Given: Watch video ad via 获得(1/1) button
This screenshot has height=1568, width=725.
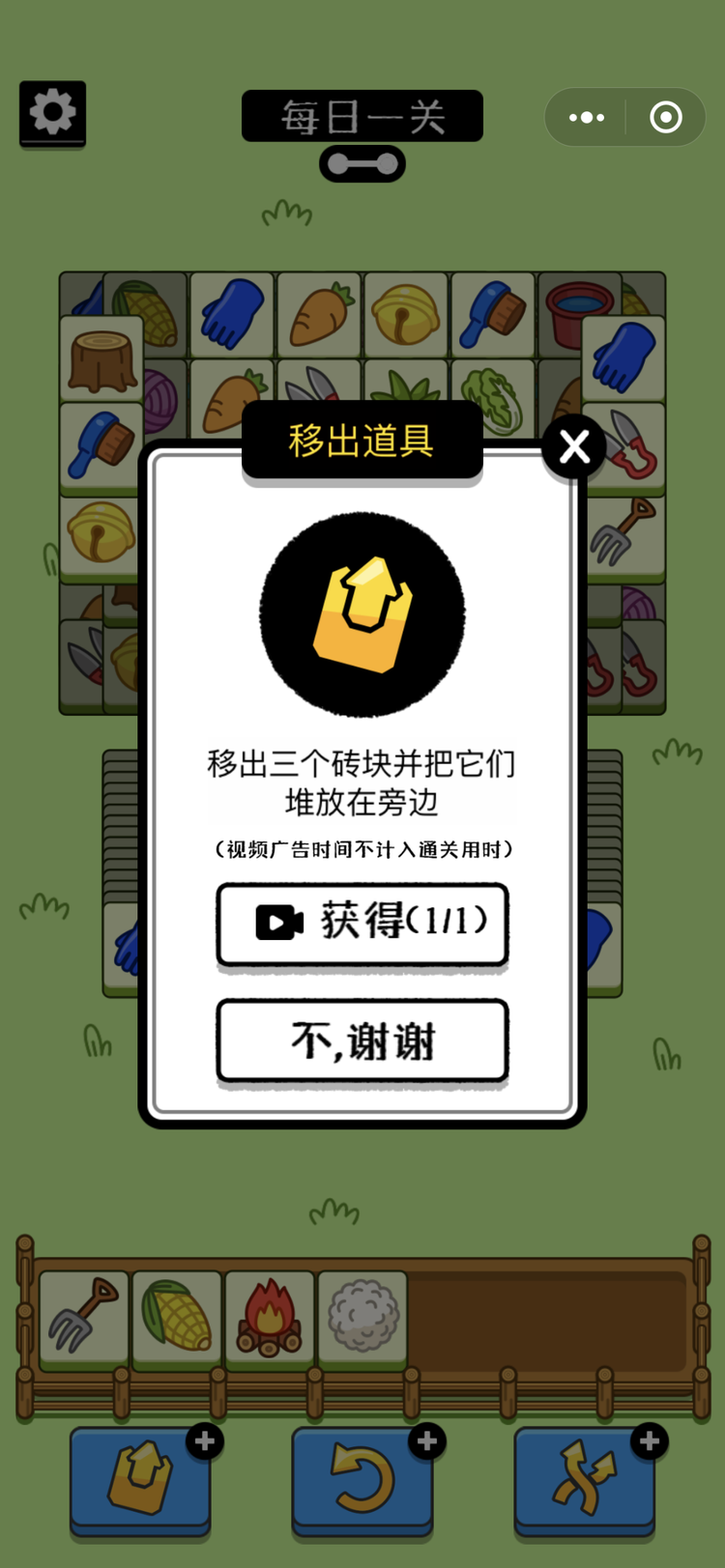Looking at the screenshot, I should tap(362, 924).
